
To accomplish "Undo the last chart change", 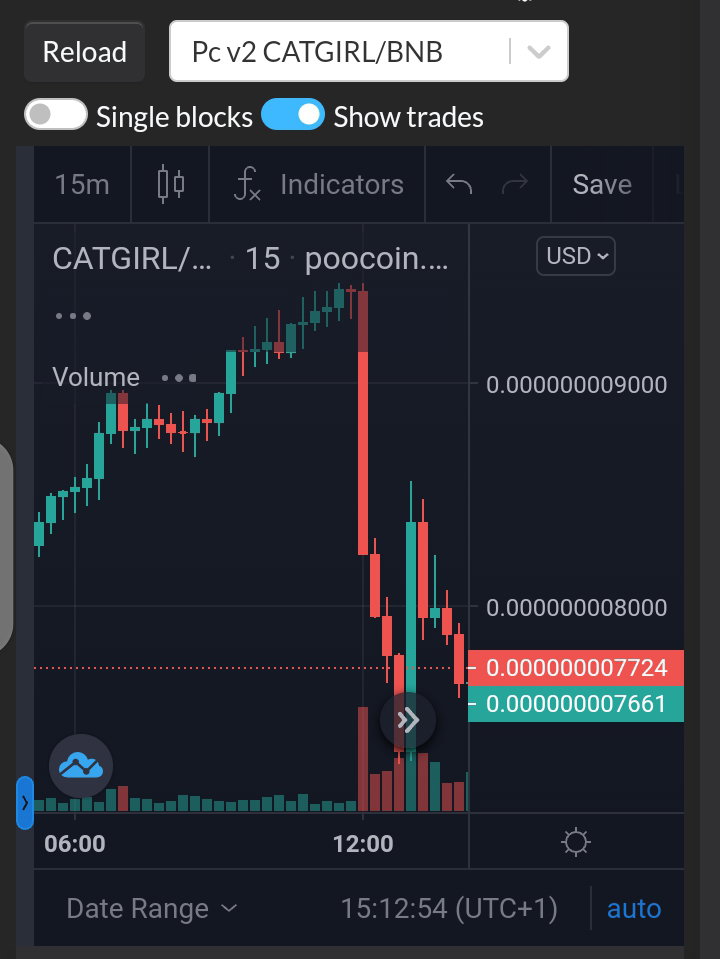I will coord(459,184).
